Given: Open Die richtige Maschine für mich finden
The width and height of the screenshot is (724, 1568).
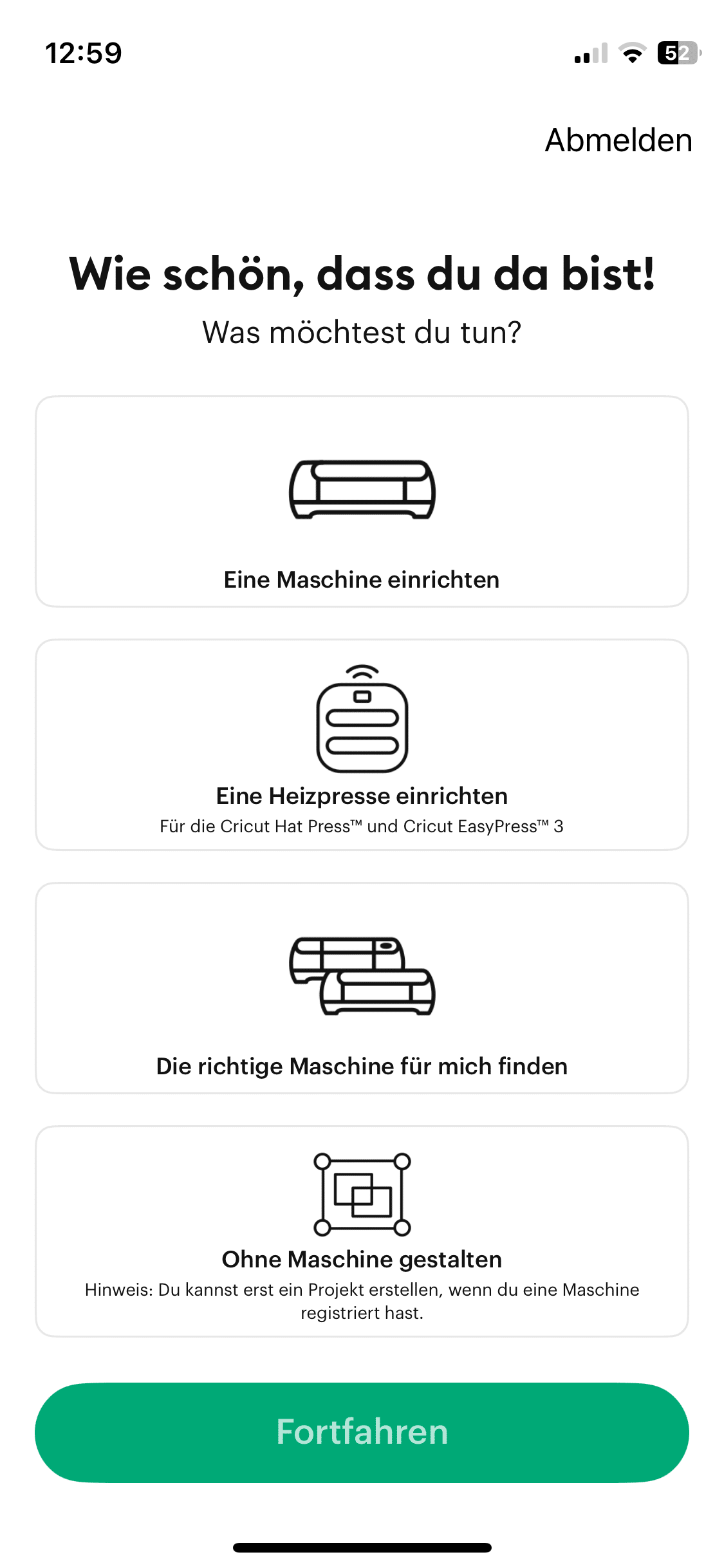Looking at the screenshot, I should (362, 988).
